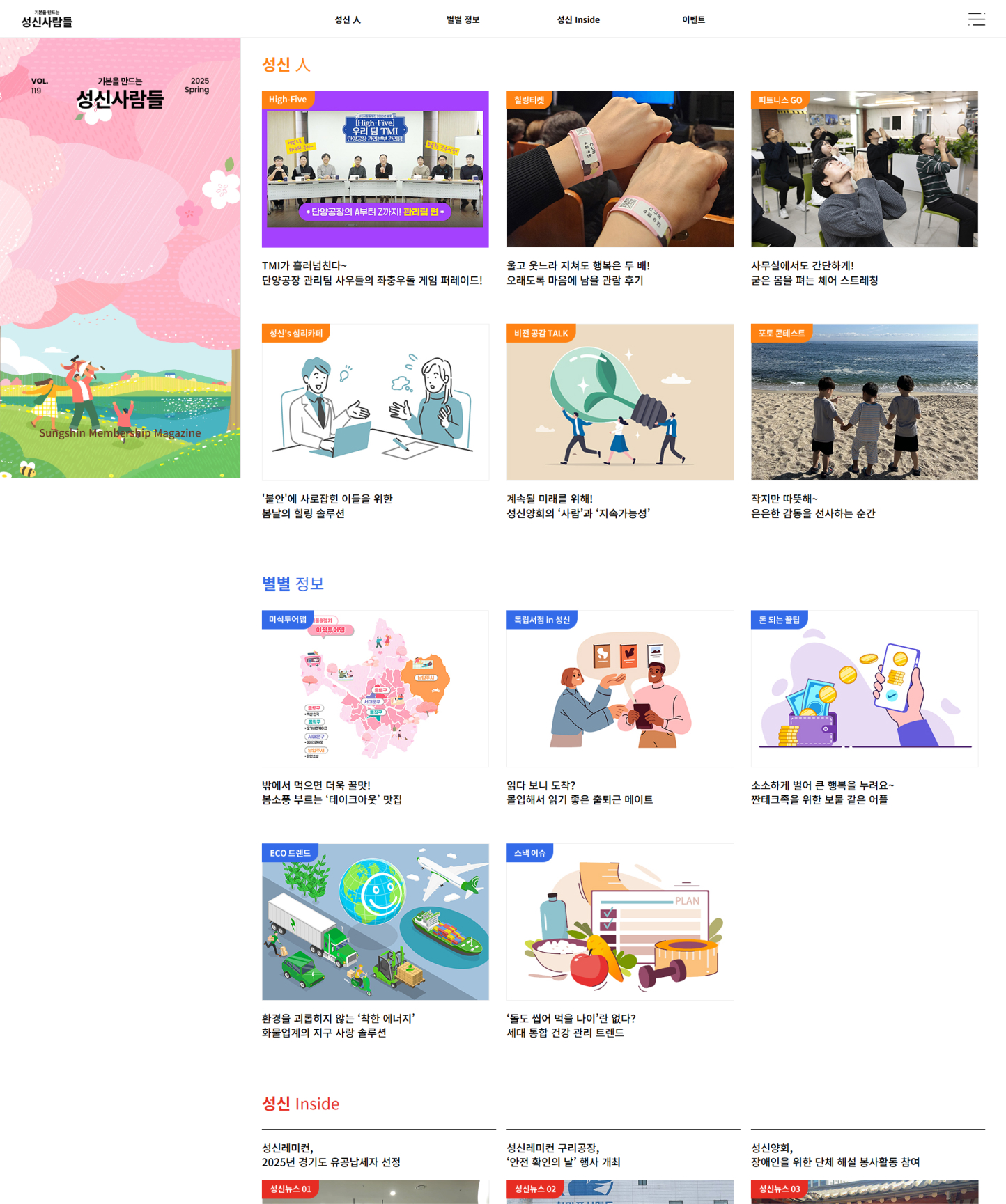Read the ECO 트렌드 착한 에너지 article
The width and height of the screenshot is (1006, 1204).
coord(375,922)
